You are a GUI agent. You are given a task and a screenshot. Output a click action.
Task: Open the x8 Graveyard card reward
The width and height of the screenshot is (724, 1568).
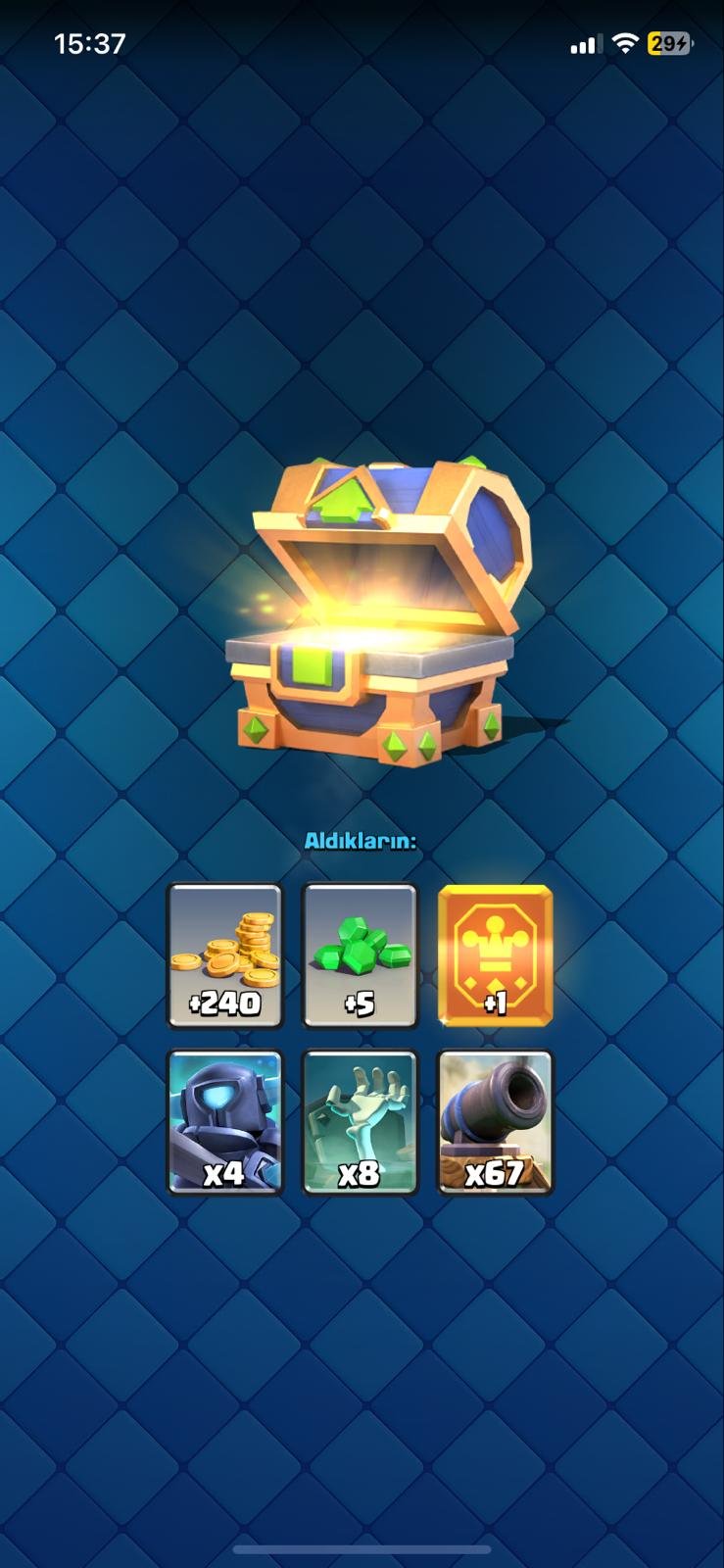[x=360, y=1122]
